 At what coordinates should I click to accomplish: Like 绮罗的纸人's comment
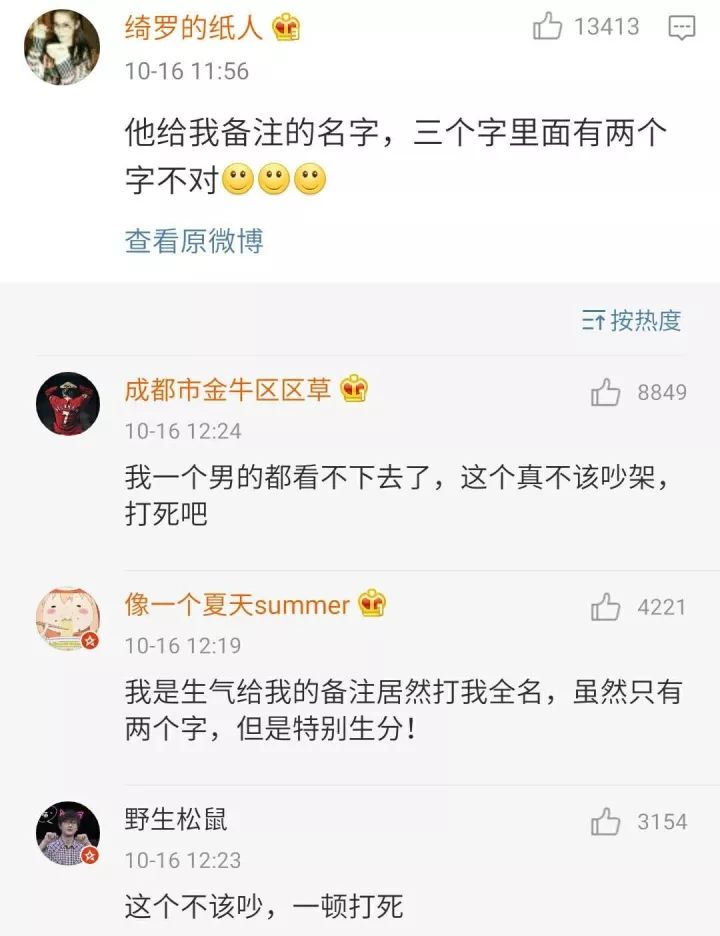548,26
